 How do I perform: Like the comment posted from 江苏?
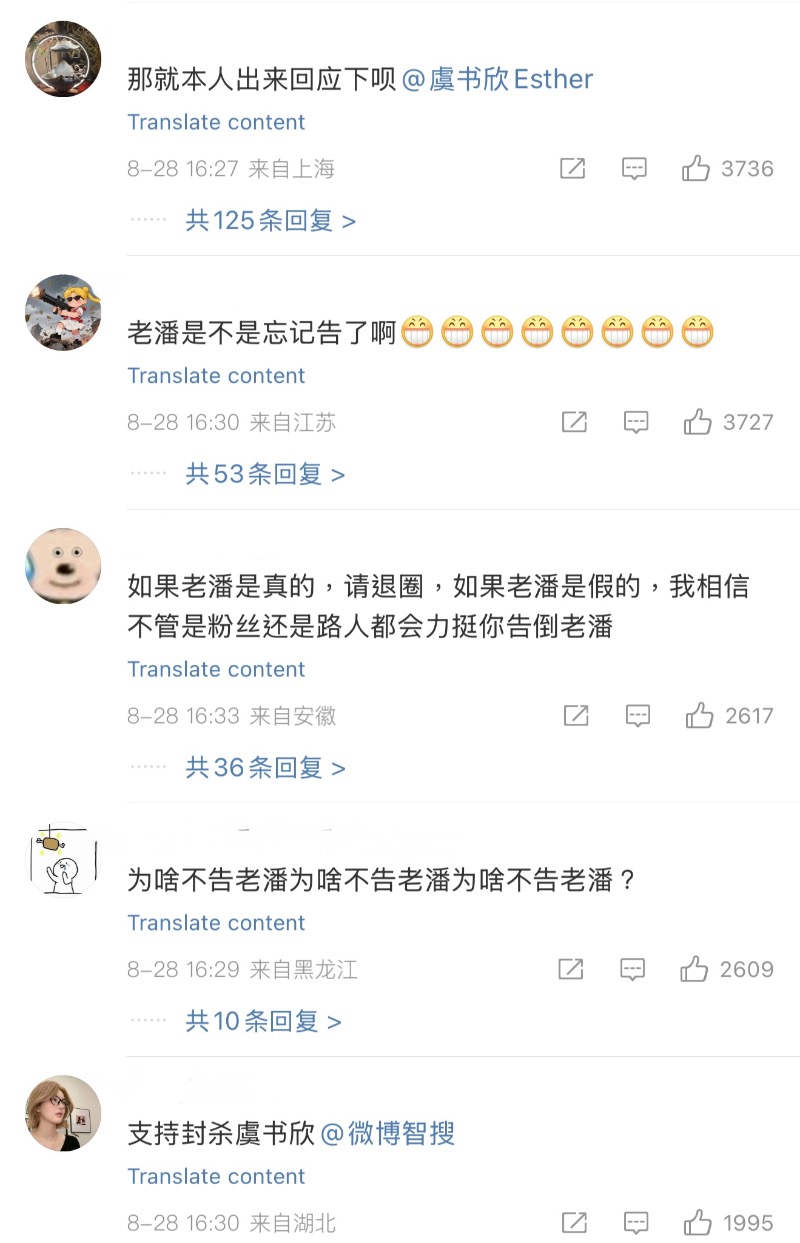tap(698, 423)
